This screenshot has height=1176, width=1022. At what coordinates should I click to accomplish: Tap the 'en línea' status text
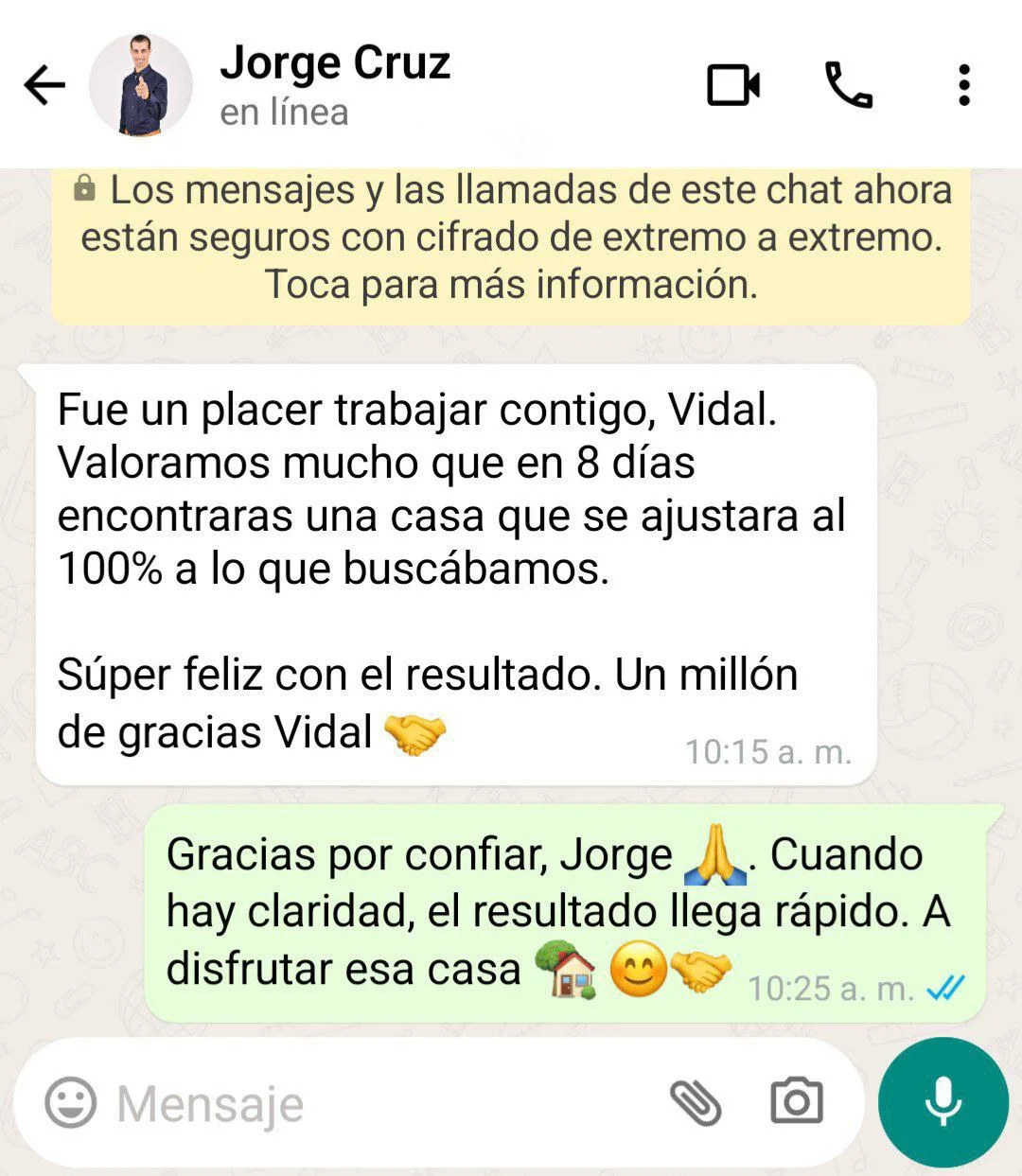point(285,111)
